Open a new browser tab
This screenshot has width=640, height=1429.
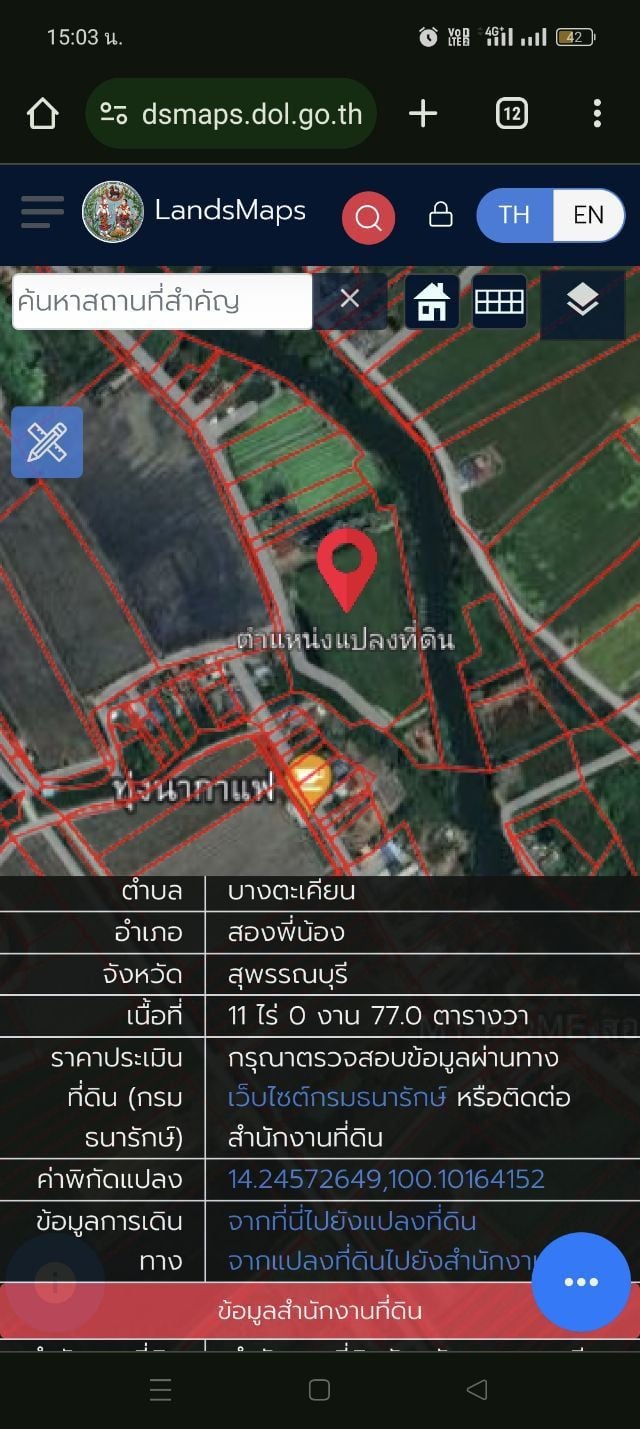click(423, 114)
